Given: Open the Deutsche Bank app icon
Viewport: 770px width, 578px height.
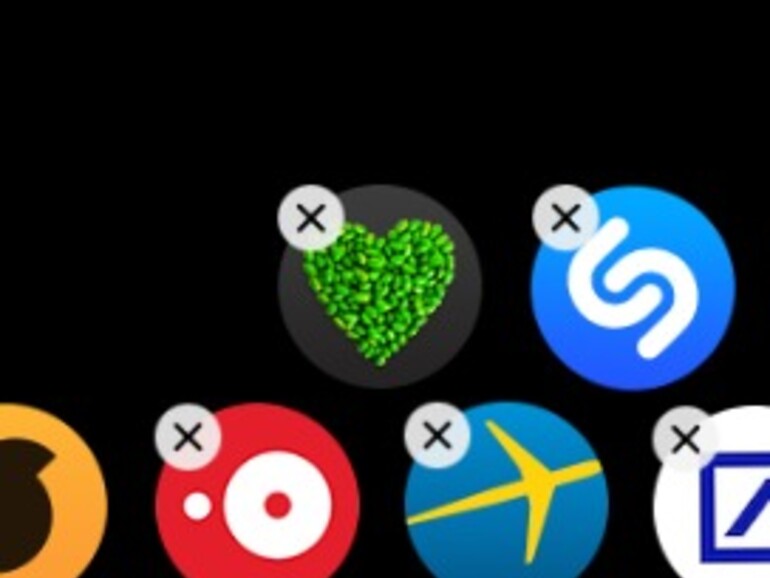Looking at the screenshot, I should point(725,505).
